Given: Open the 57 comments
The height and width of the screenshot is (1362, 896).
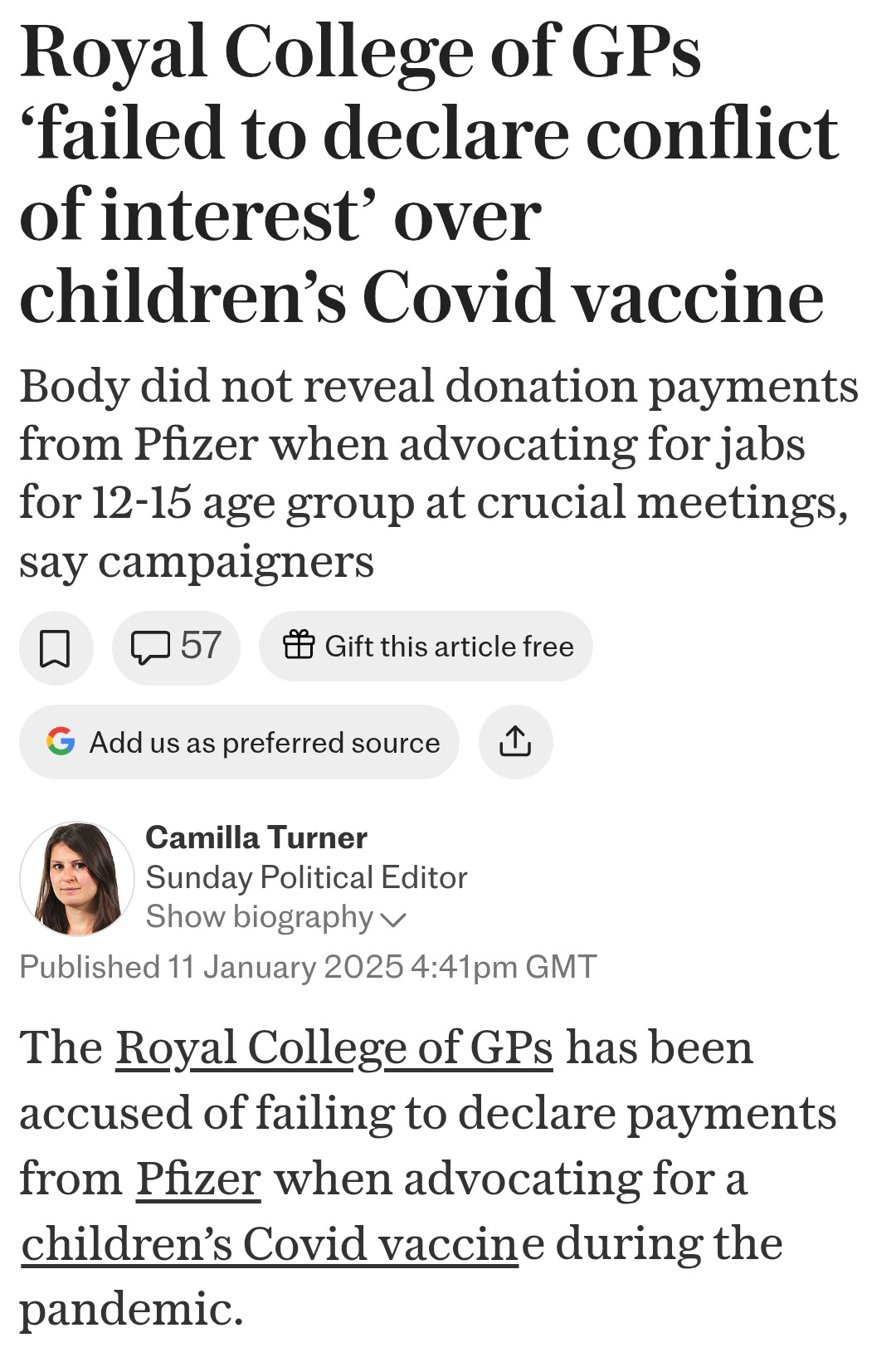Looking at the screenshot, I should [x=176, y=647].
